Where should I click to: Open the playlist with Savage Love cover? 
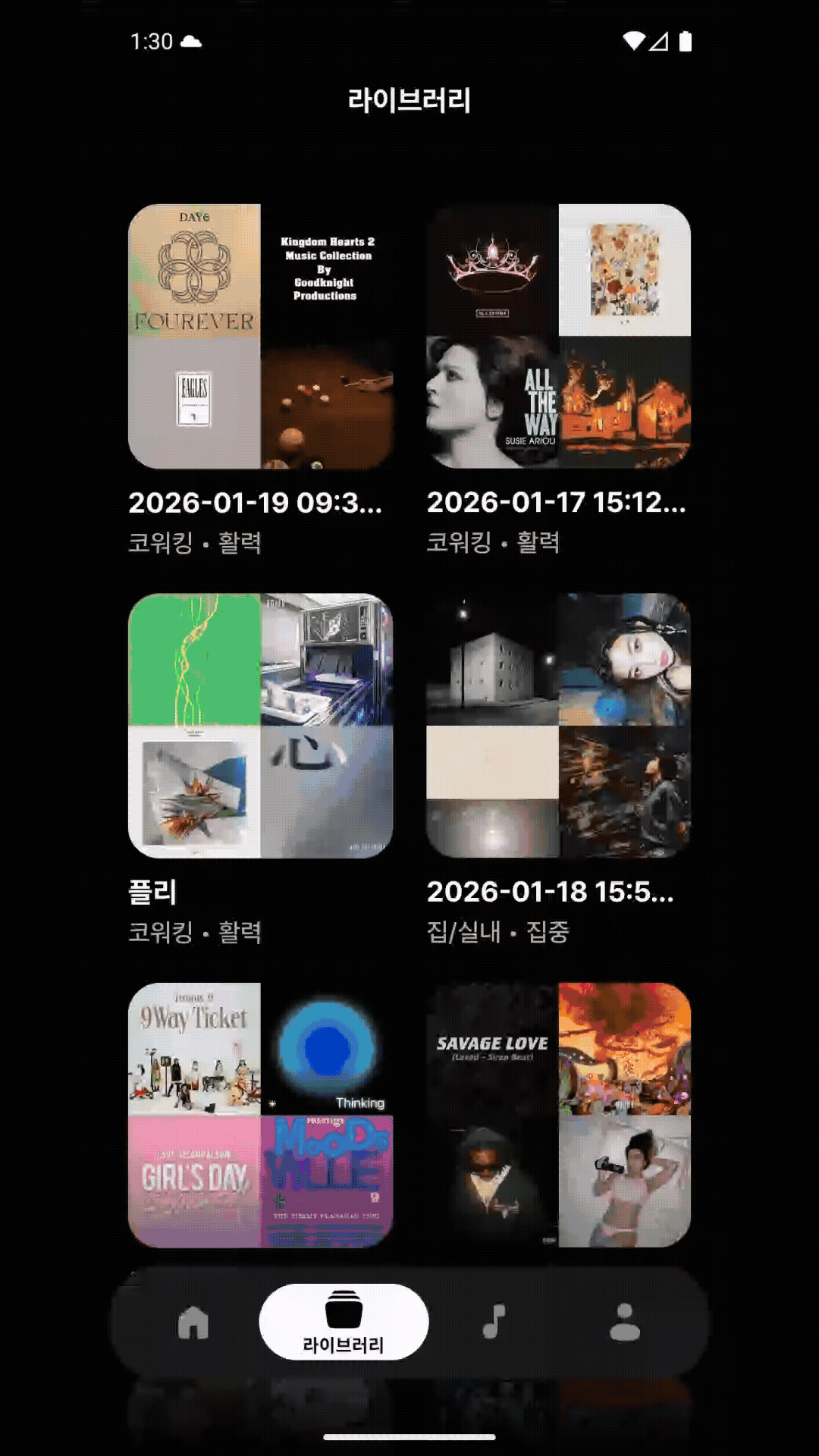pos(558,1115)
